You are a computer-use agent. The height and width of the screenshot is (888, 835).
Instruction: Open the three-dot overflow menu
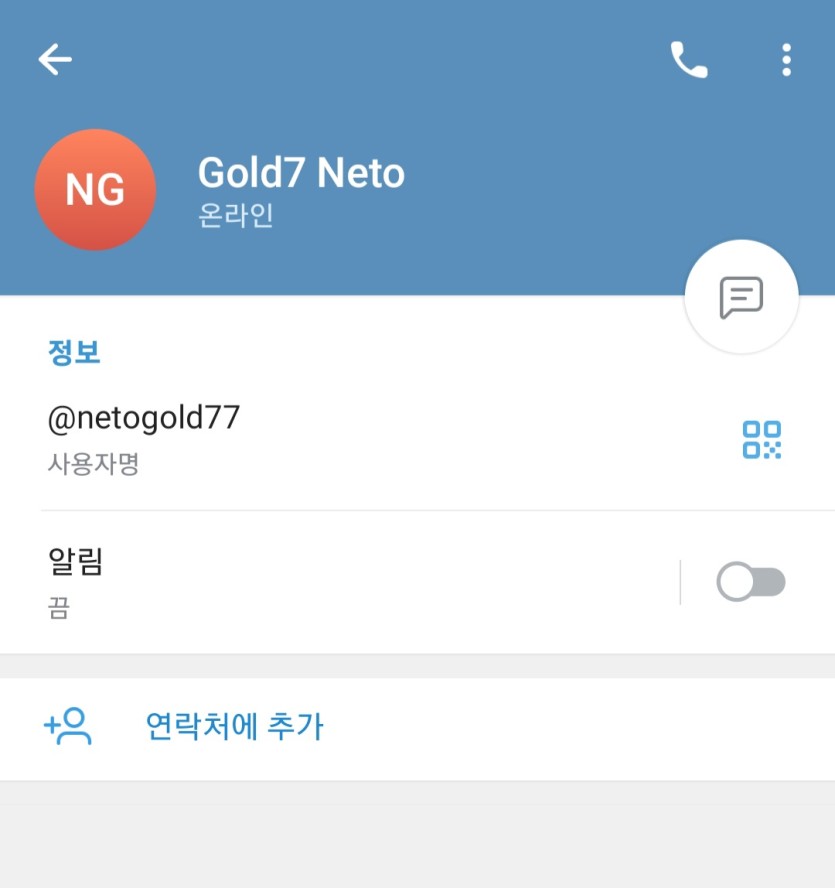click(x=787, y=60)
